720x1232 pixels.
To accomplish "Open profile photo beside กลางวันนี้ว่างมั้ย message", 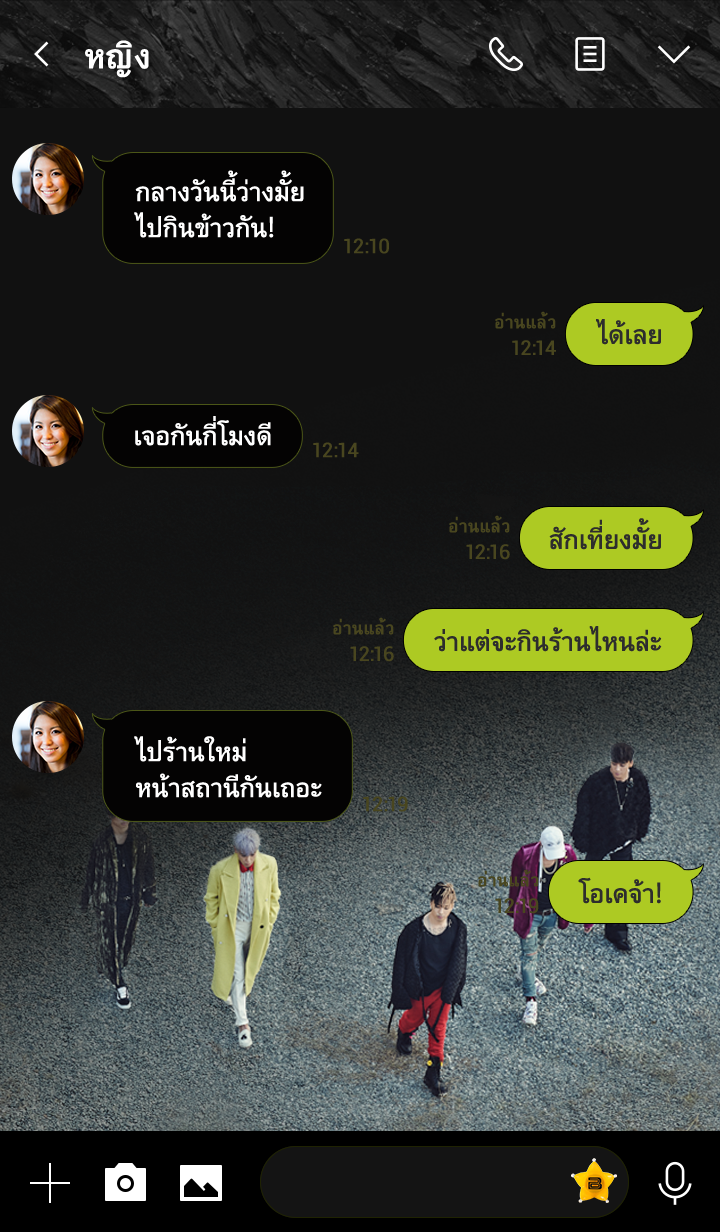I will click(x=47, y=179).
